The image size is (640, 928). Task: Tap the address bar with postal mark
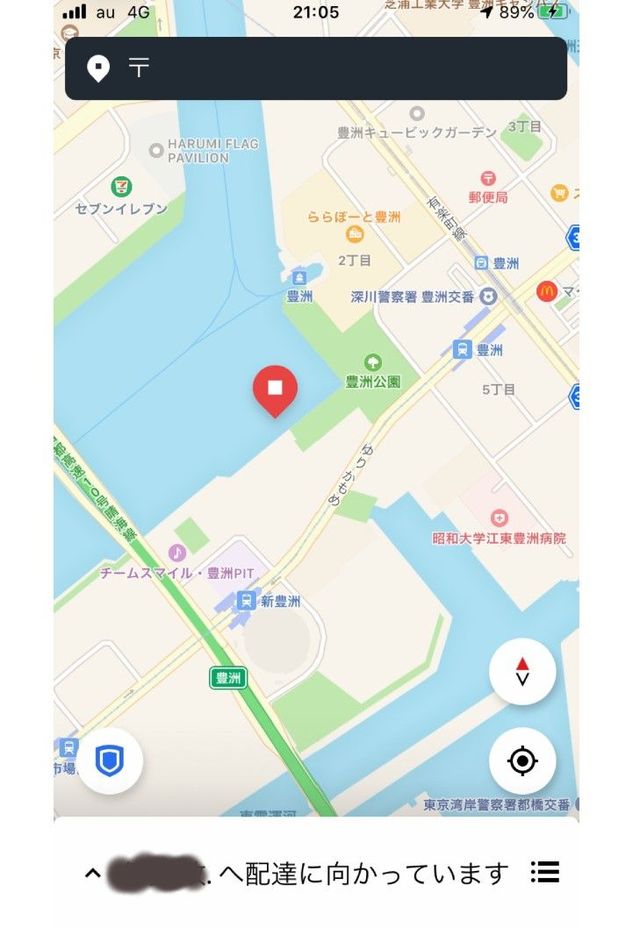315,68
